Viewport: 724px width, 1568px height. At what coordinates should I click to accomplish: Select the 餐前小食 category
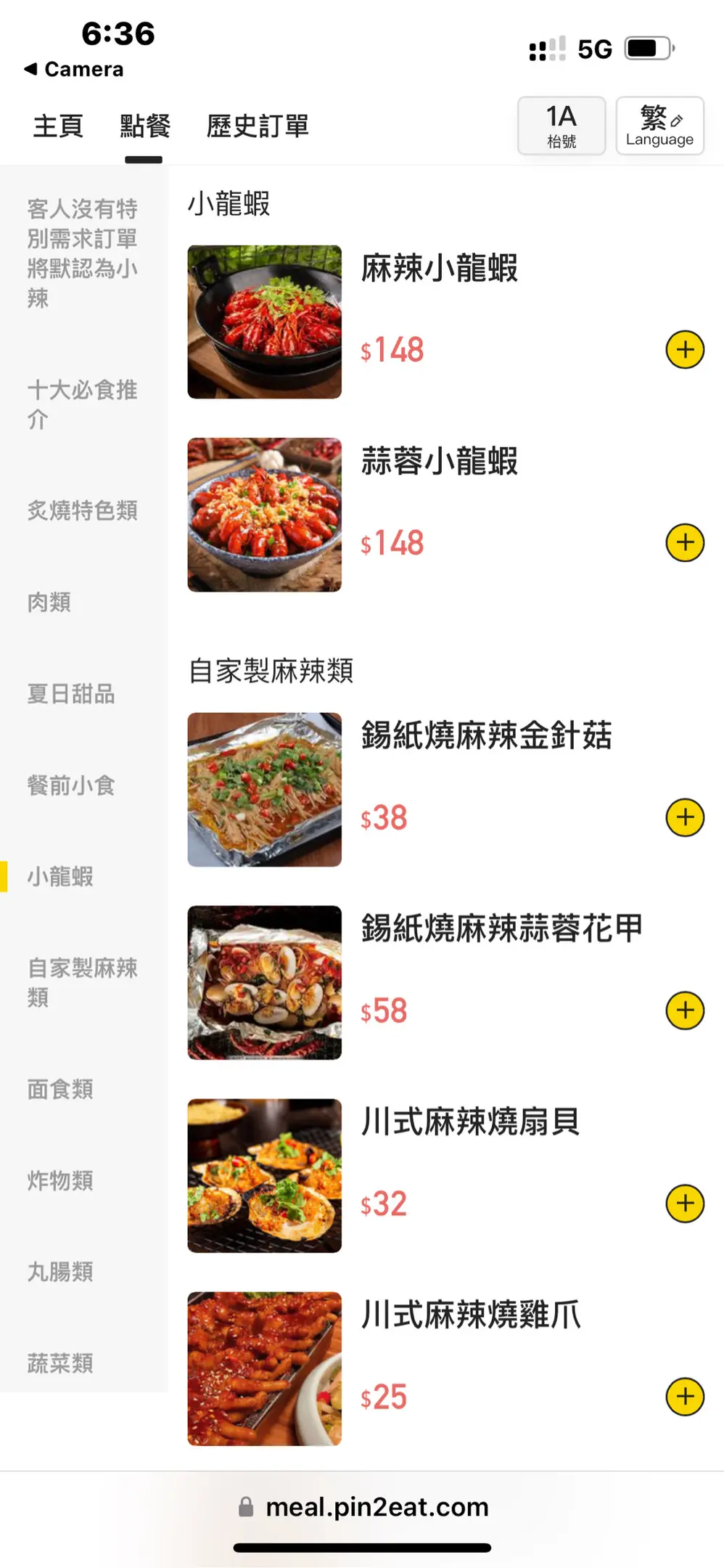(x=71, y=785)
